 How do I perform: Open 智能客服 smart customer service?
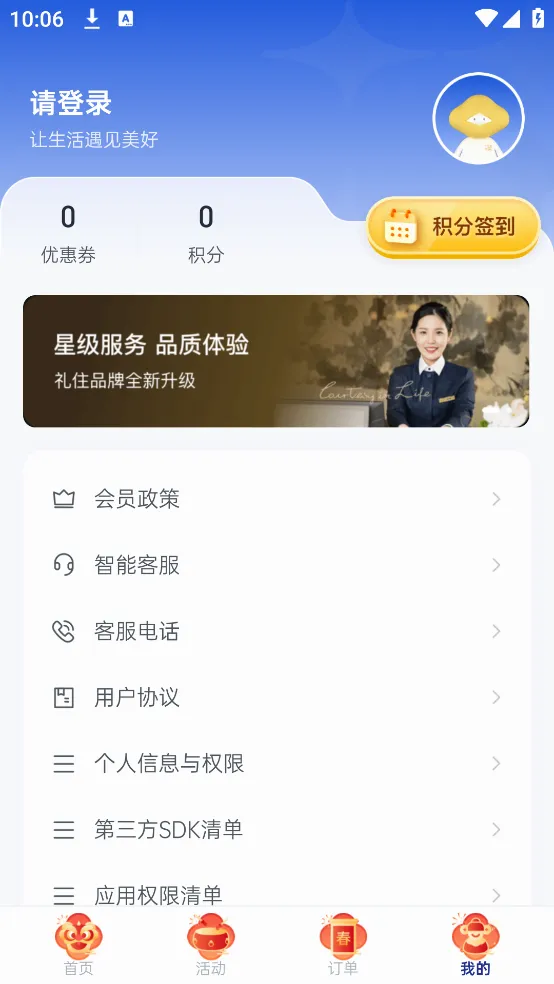pos(277,565)
